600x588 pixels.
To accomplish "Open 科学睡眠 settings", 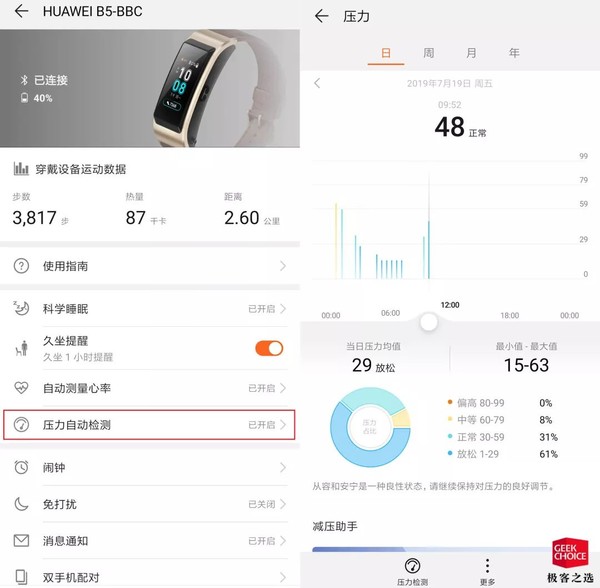I will click(x=150, y=309).
